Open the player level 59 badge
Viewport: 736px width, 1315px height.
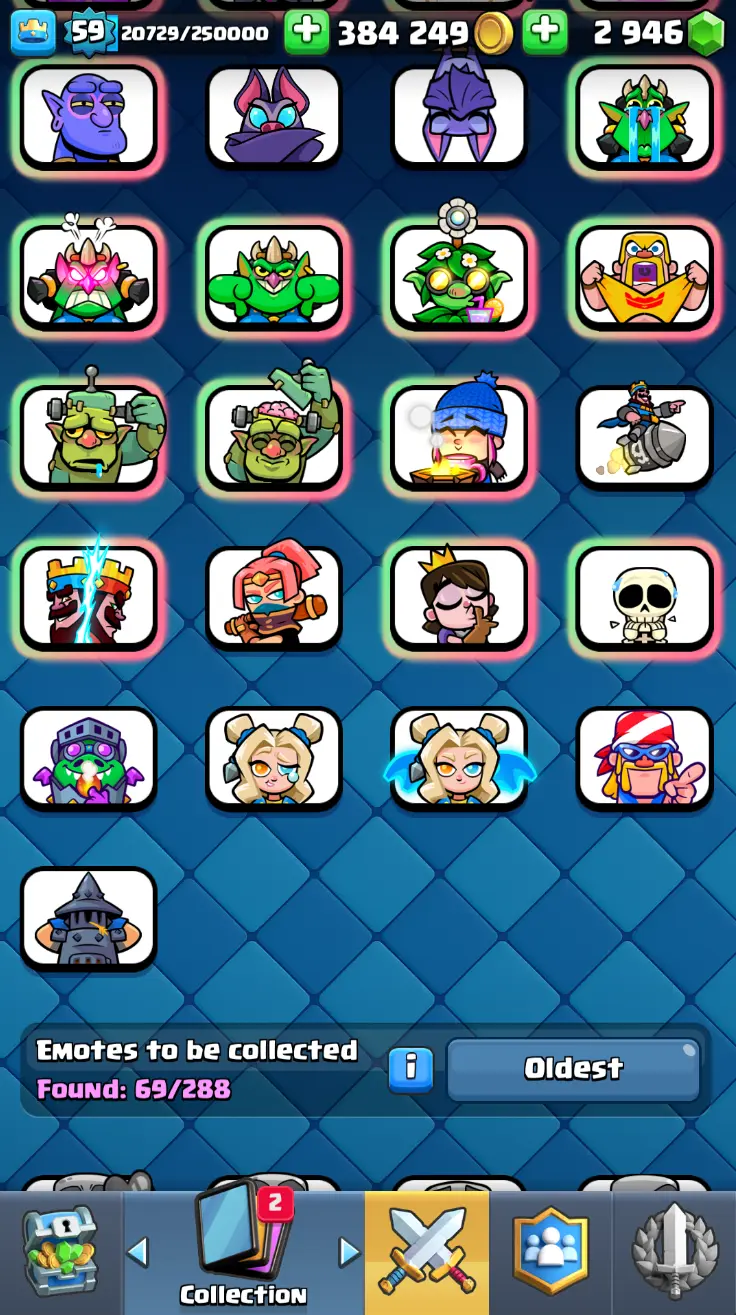[88, 33]
